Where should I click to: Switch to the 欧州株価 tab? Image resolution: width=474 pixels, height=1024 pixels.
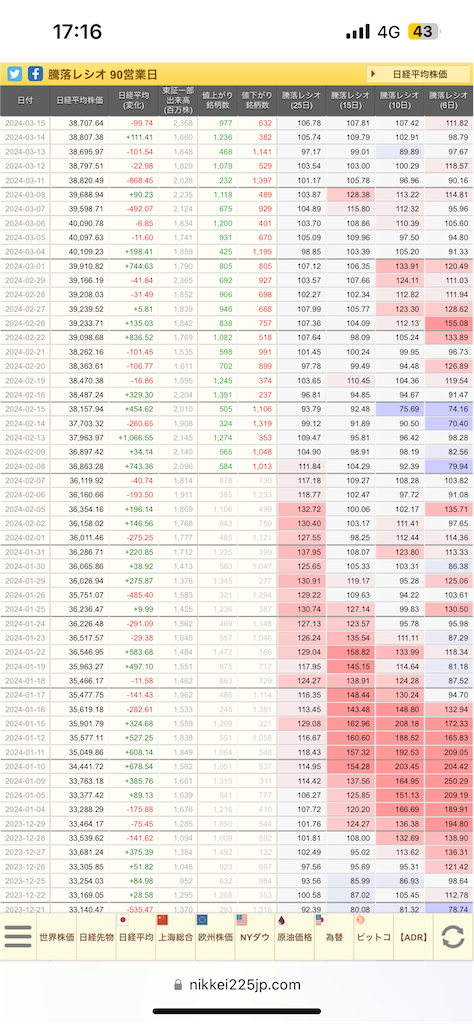(x=215, y=936)
